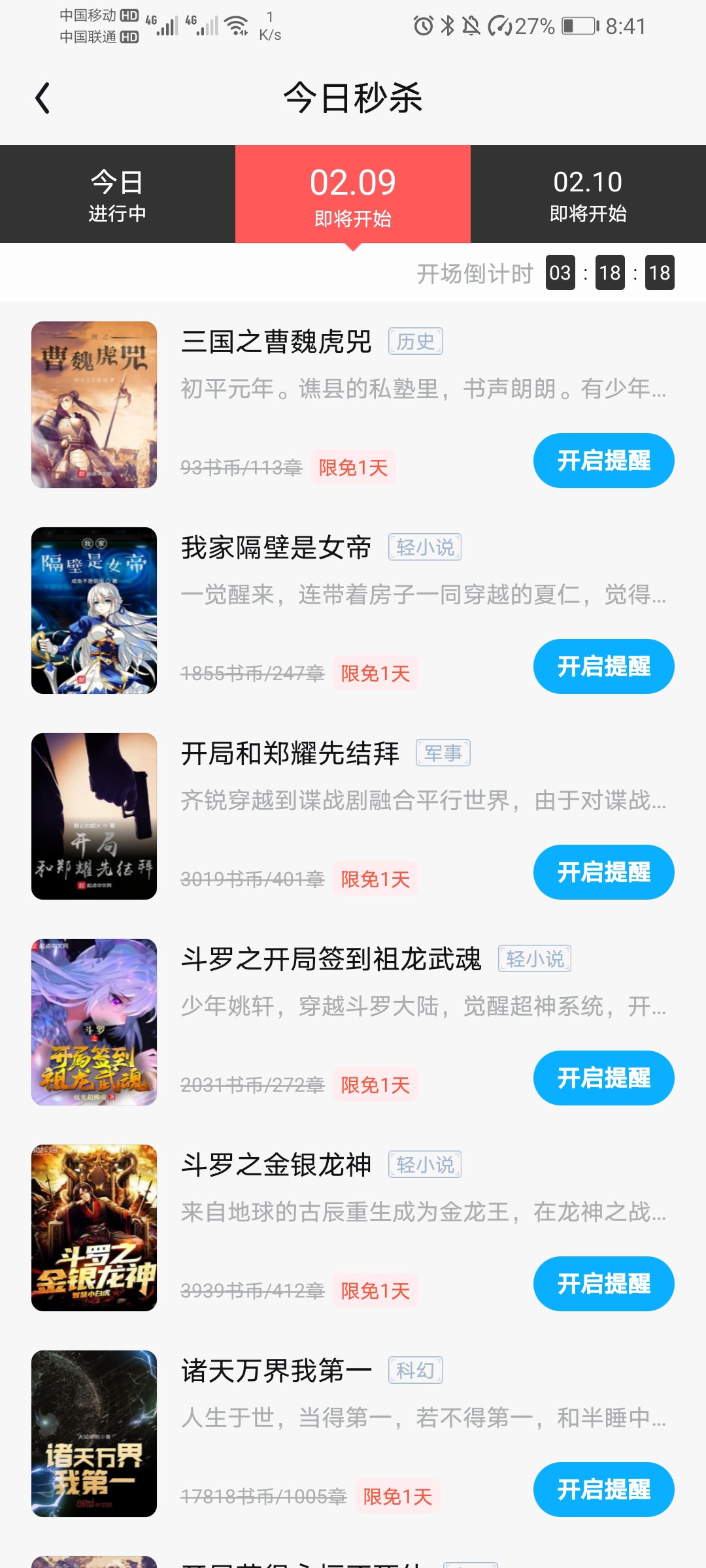Screen dimensions: 706x1568
Task: Open the 诸天万界我第一 book cover
Action: pyautogui.click(x=94, y=1433)
